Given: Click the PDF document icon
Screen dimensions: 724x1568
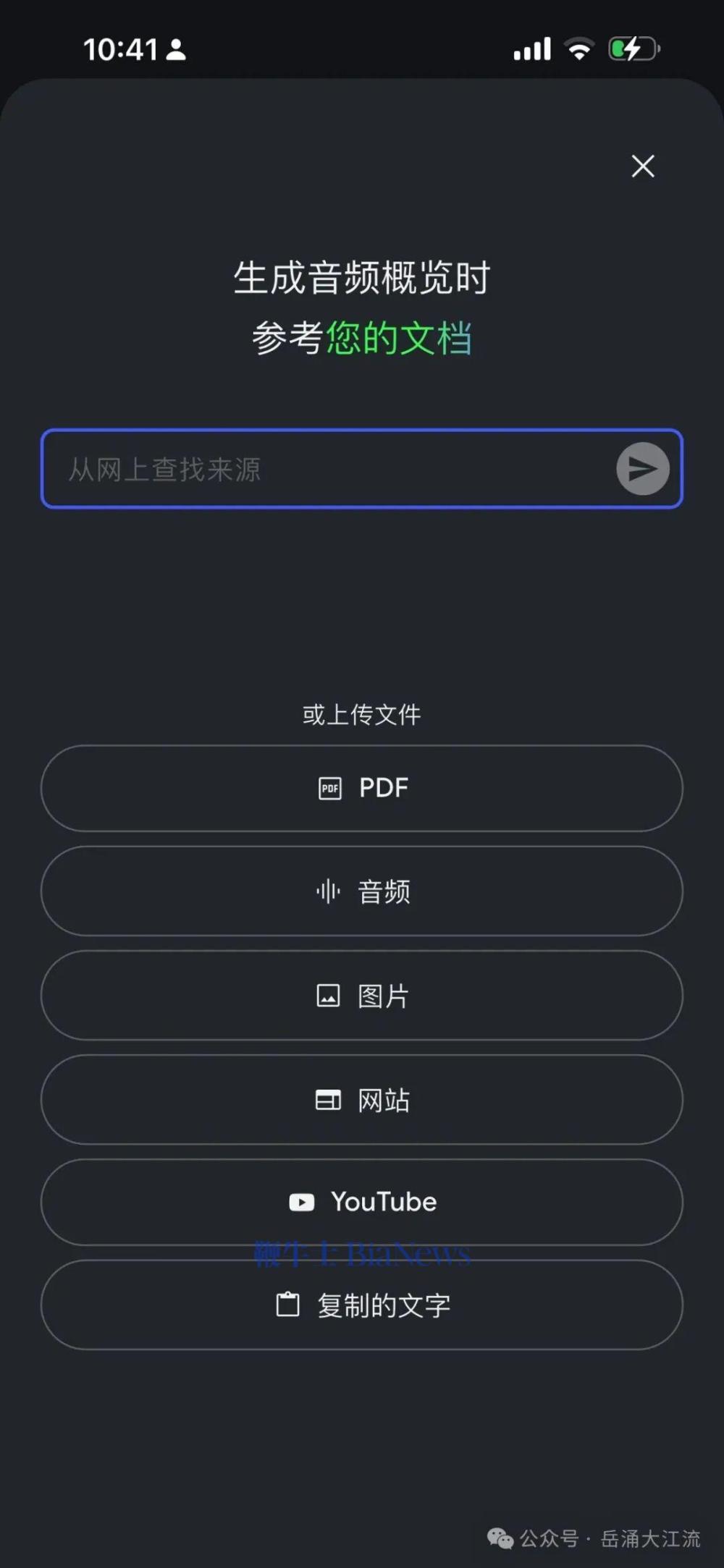Looking at the screenshot, I should click(329, 788).
